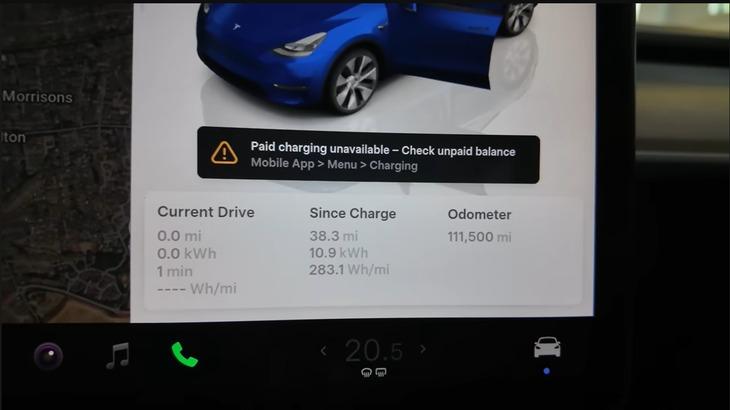Screen dimensions: 730x410
Task: Open the car controls menu
Action: pyautogui.click(x=546, y=348)
